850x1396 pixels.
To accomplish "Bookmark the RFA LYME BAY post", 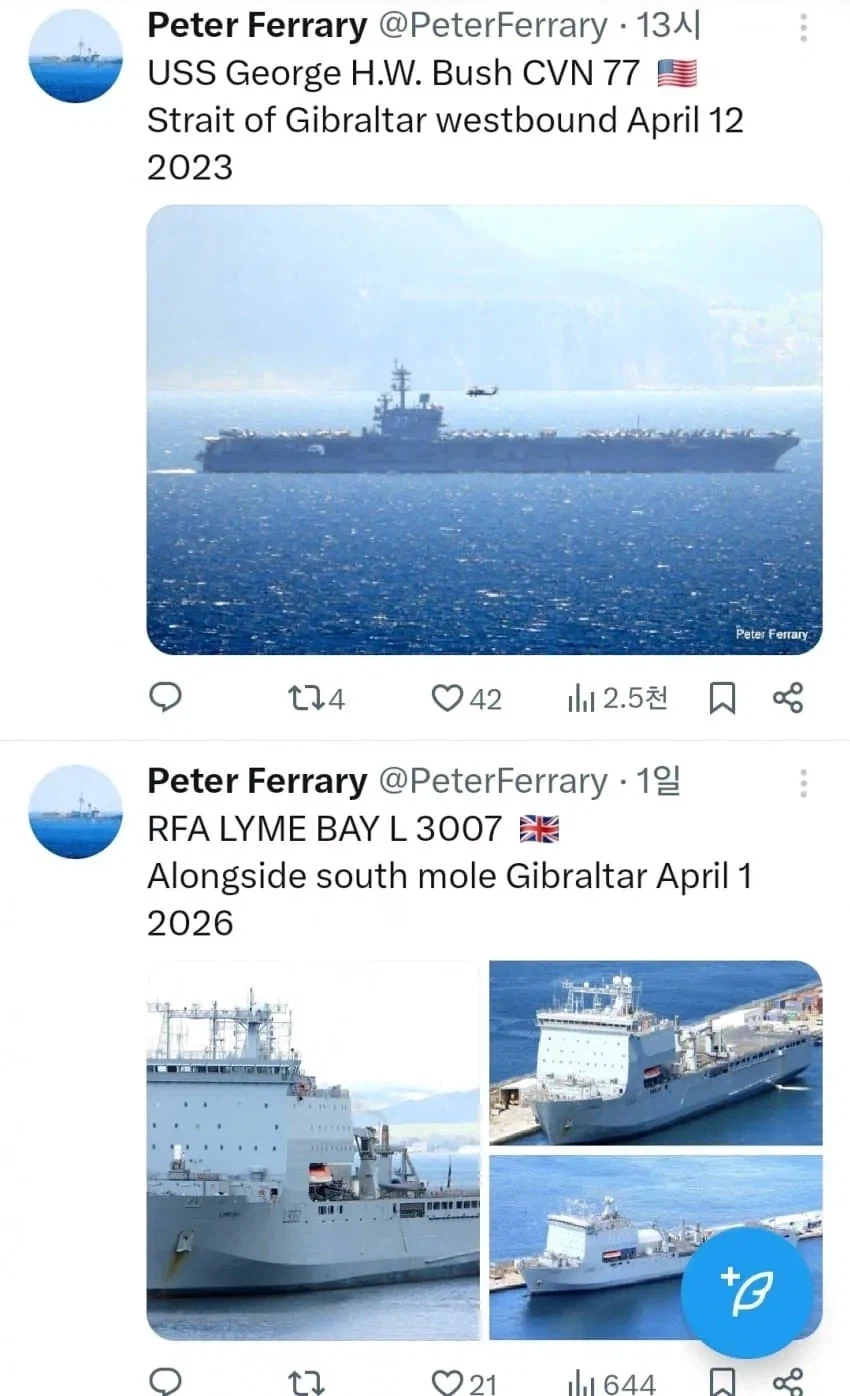I will (x=721, y=1383).
